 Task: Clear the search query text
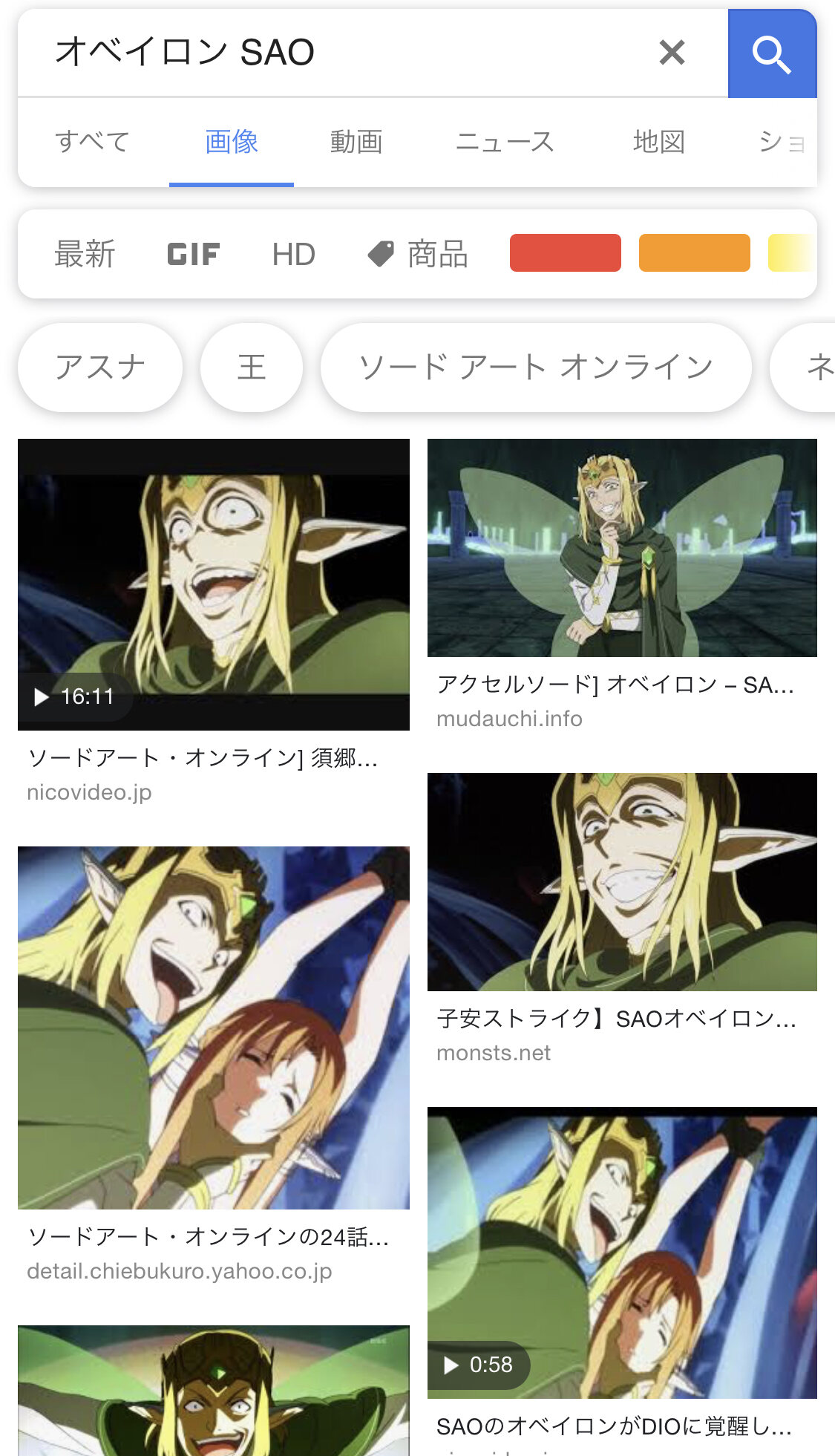[x=672, y=53]
